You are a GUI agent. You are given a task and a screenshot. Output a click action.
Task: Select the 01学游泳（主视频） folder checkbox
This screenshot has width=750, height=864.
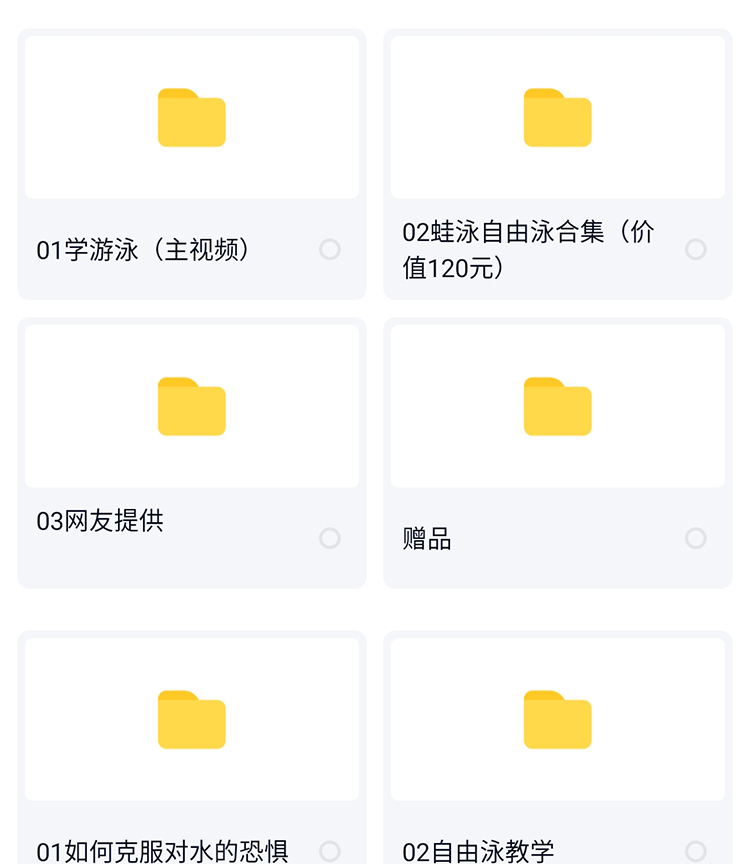[330, 250]
